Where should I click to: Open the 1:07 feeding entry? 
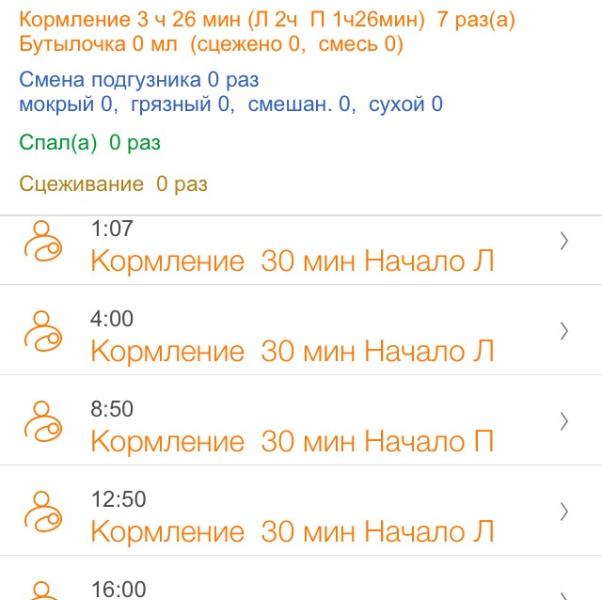300,248
